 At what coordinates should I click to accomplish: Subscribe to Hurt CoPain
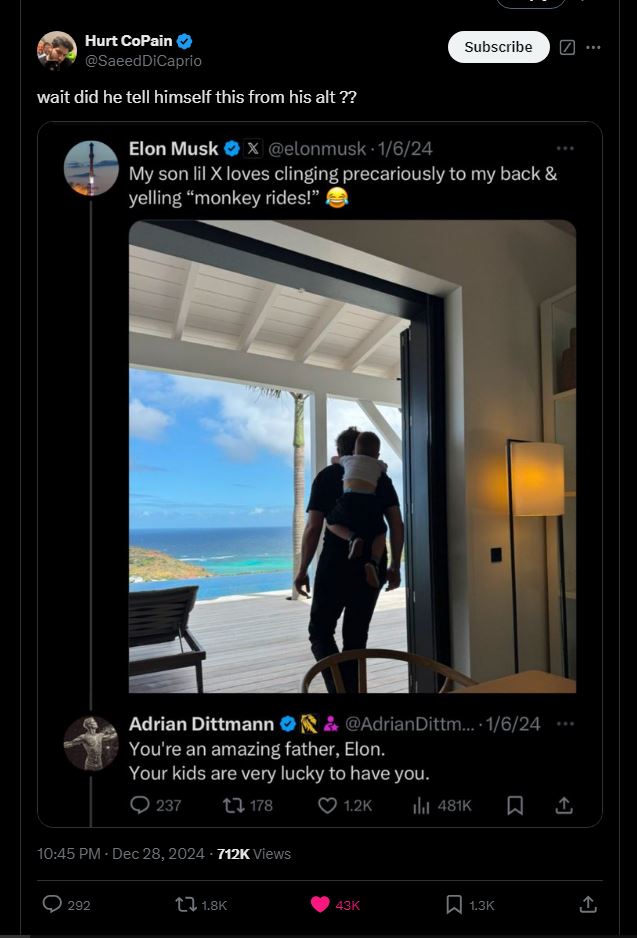(498, 47)
